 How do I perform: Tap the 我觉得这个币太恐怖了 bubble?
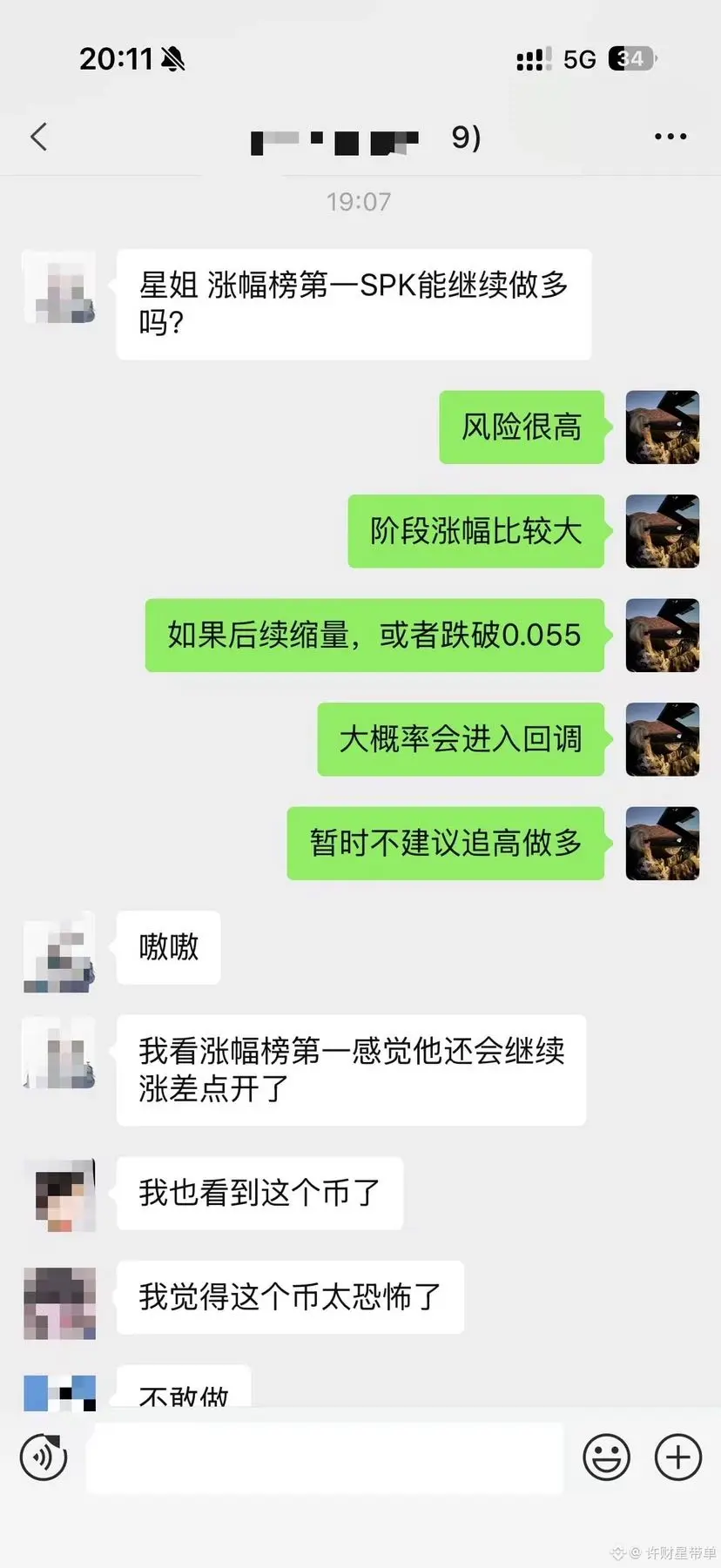click(x=290, y=1297)
